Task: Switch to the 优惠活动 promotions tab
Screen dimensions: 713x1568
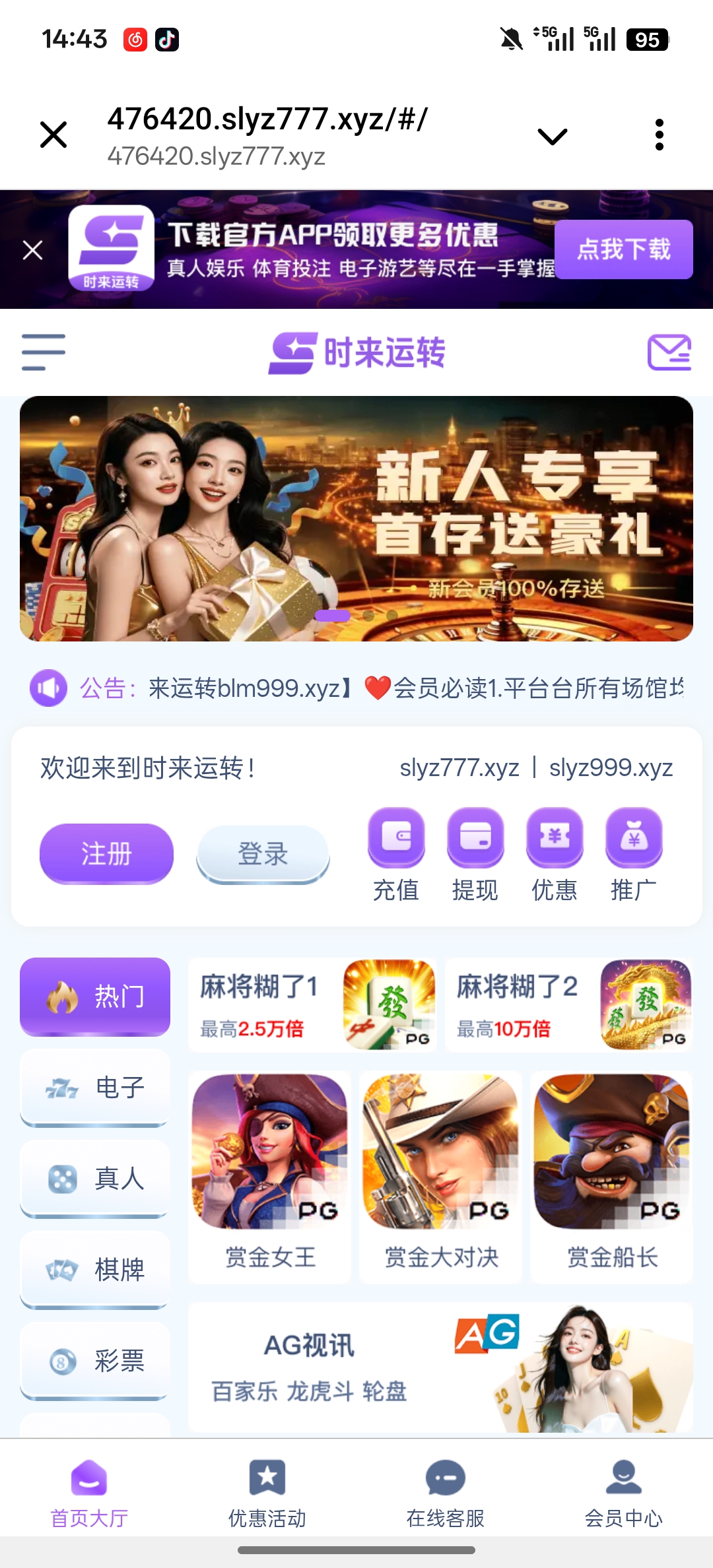Action: [267, 1498]
